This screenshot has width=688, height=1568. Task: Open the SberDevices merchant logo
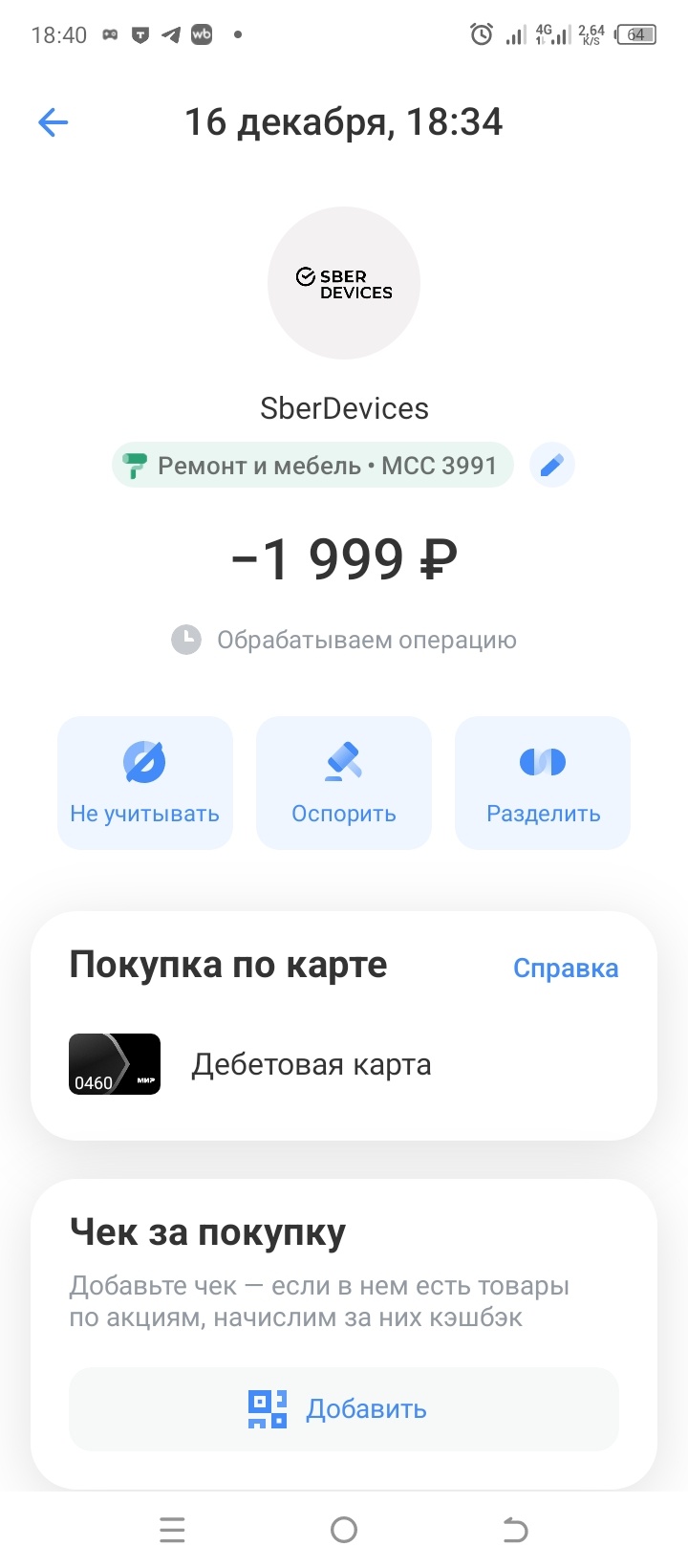tap(344, 284)
